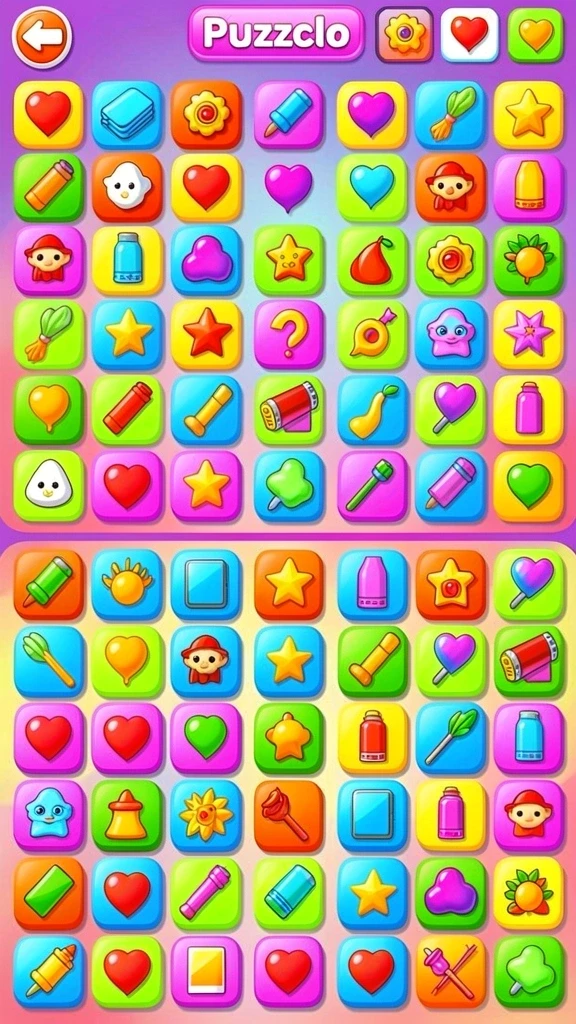Open the flower-shaped settings icon
576x1024 pixels.
pos(404,34)
